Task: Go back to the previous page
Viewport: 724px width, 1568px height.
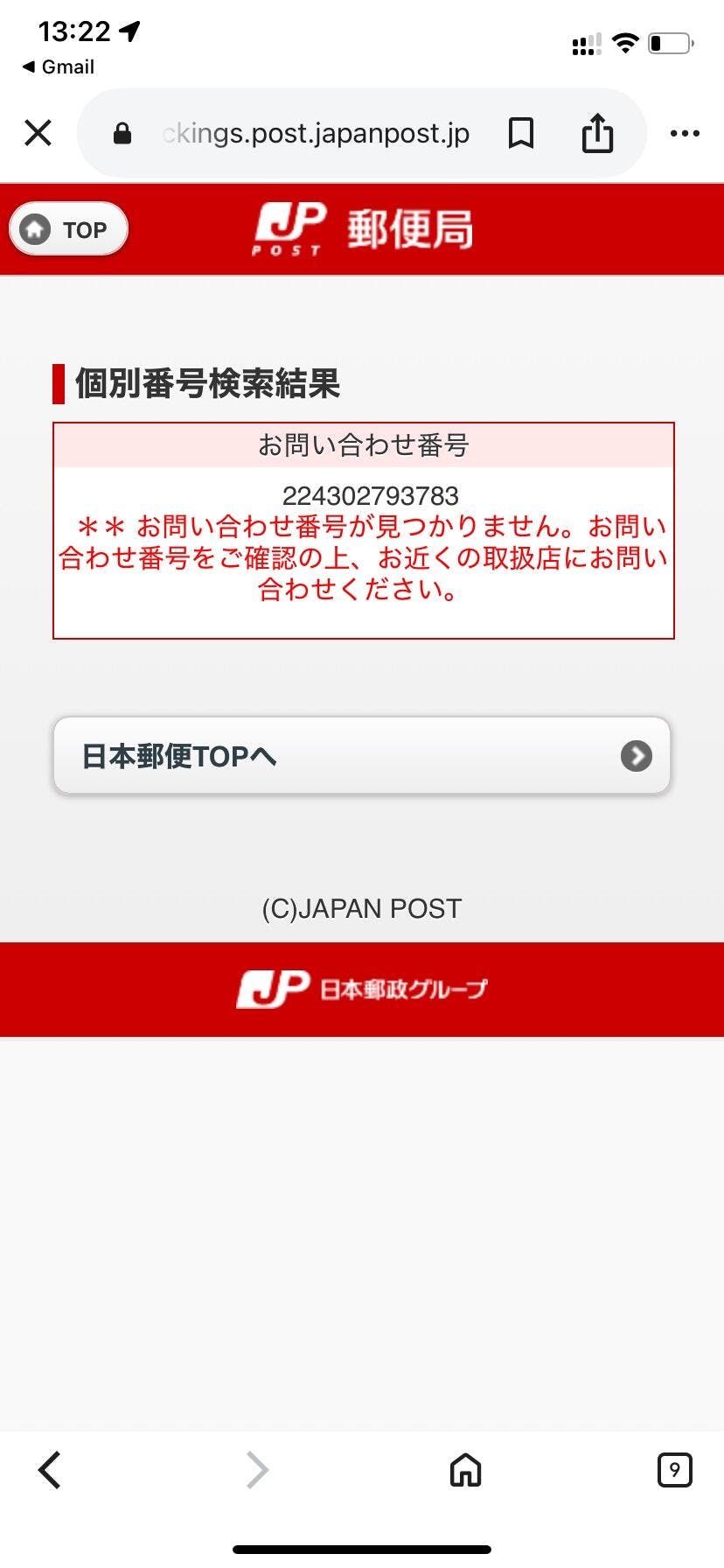Action: (x=50, y=1470)
